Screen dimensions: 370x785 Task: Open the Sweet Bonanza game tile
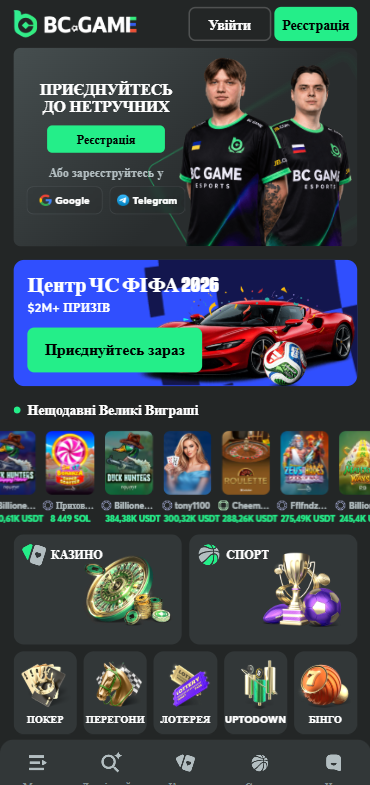tap(70, 463)
